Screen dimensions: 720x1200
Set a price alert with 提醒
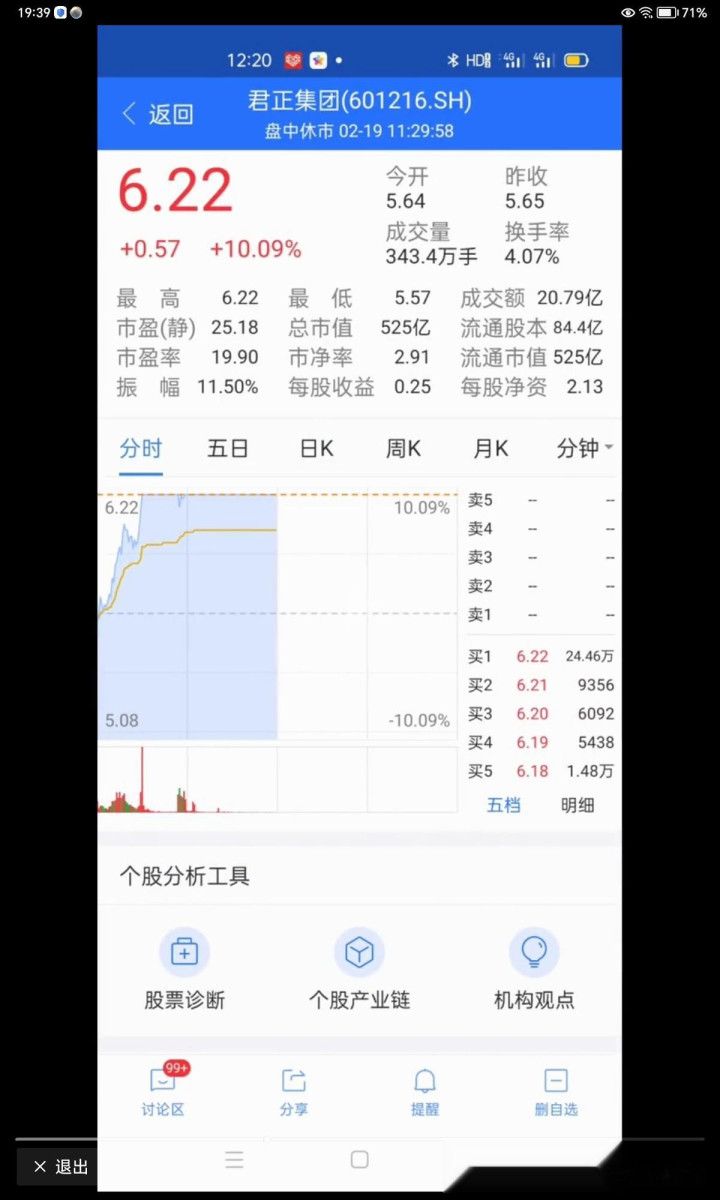(x=425, y=1090)
